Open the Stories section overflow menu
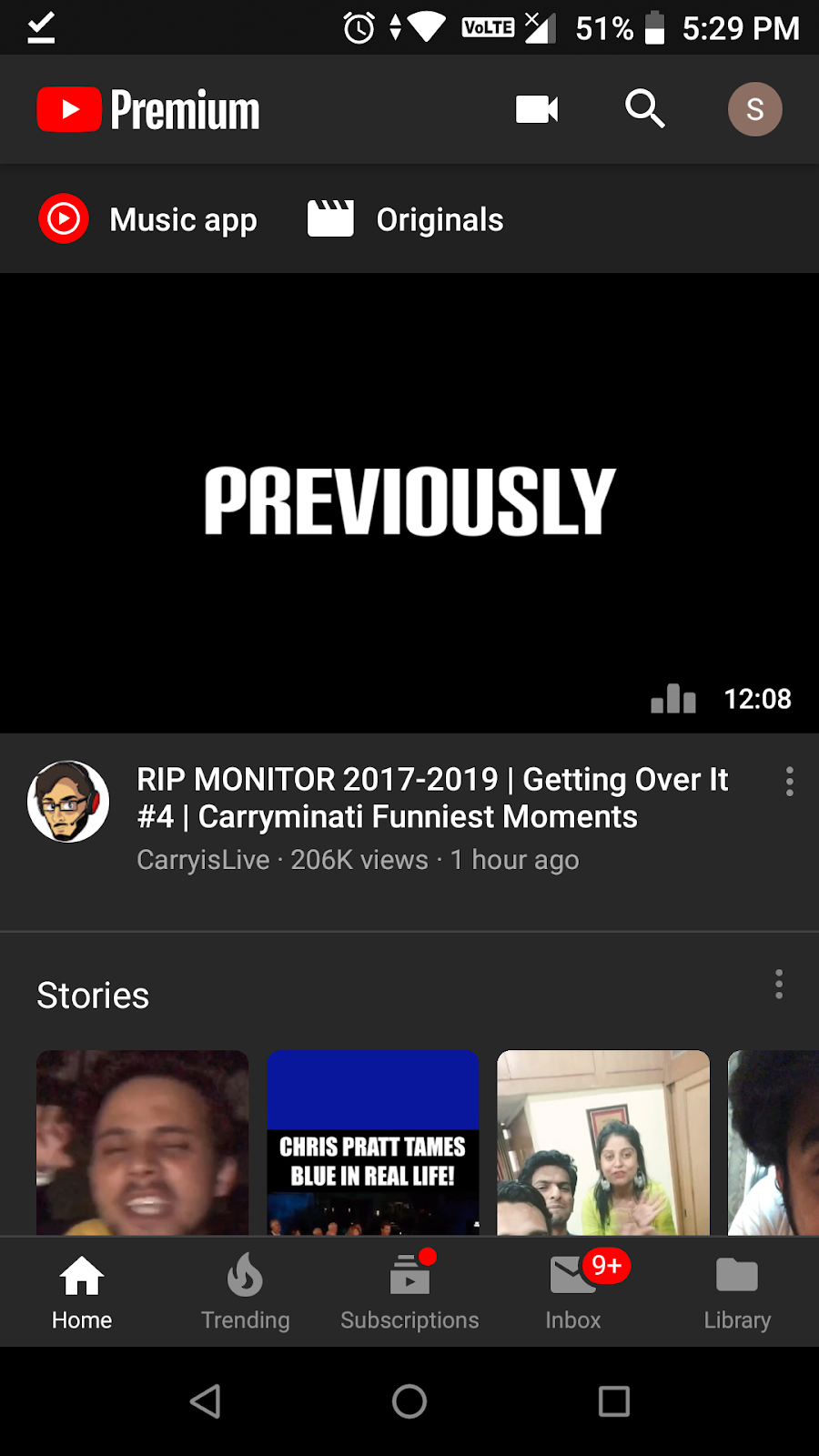 778,984
